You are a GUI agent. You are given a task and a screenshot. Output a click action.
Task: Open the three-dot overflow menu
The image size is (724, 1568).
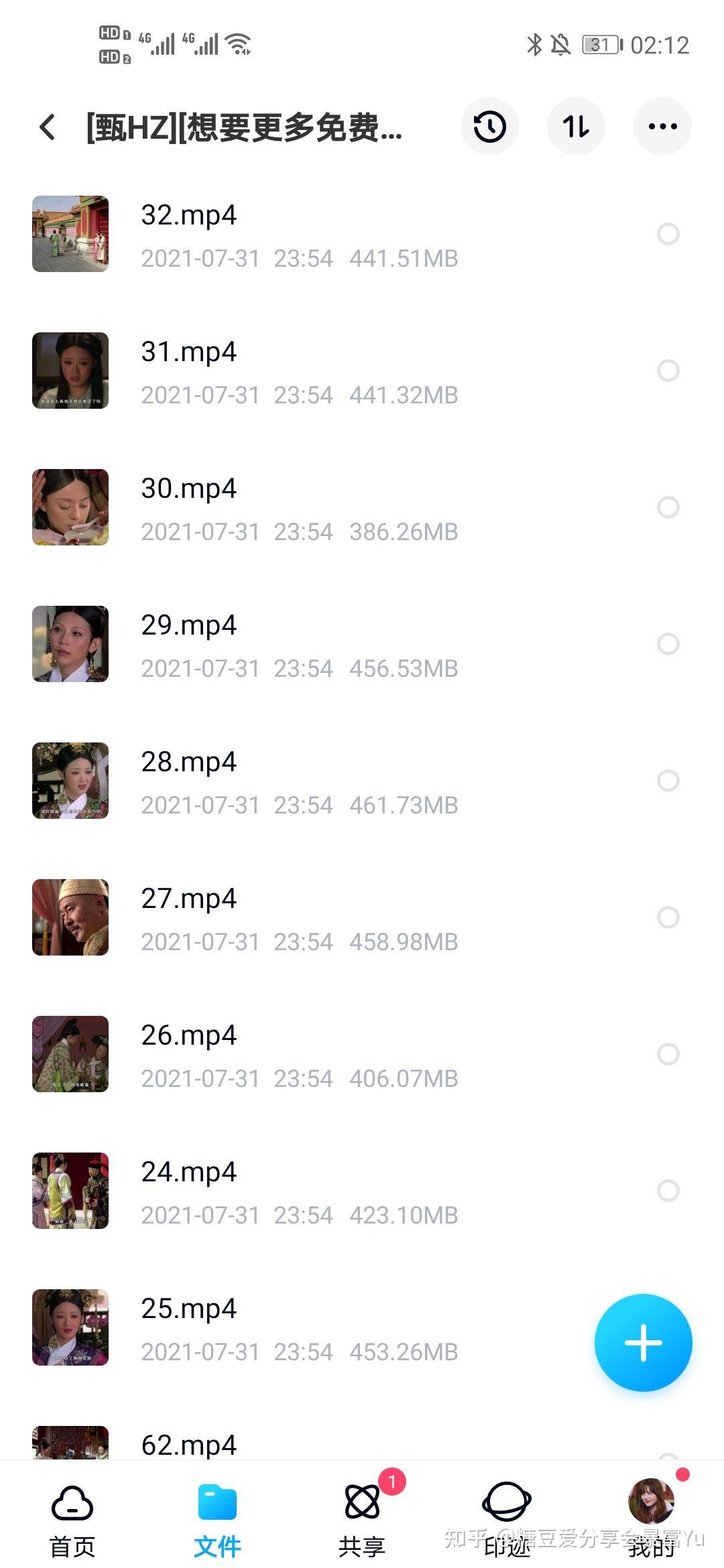click(662, 127)
